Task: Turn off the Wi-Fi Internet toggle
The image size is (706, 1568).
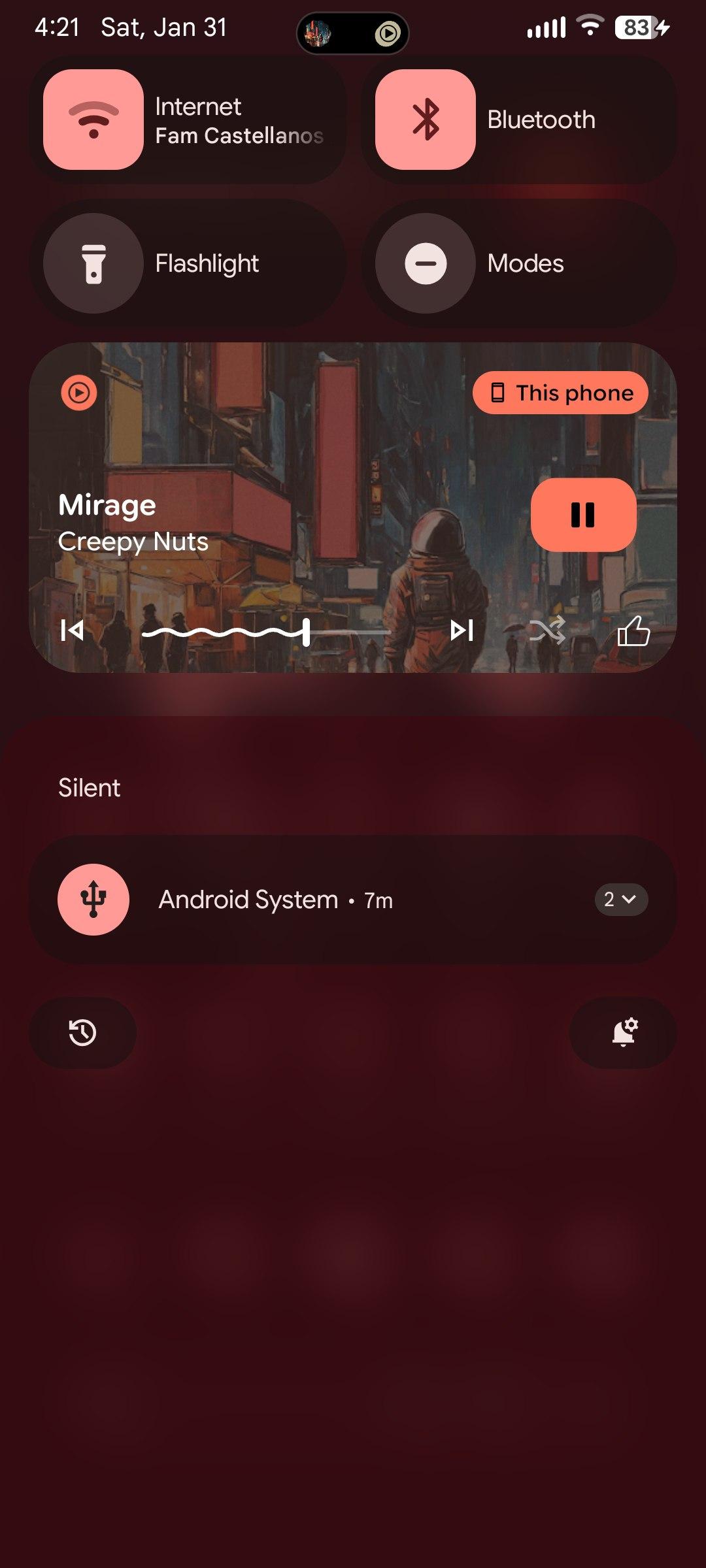Action: point(93,120)
